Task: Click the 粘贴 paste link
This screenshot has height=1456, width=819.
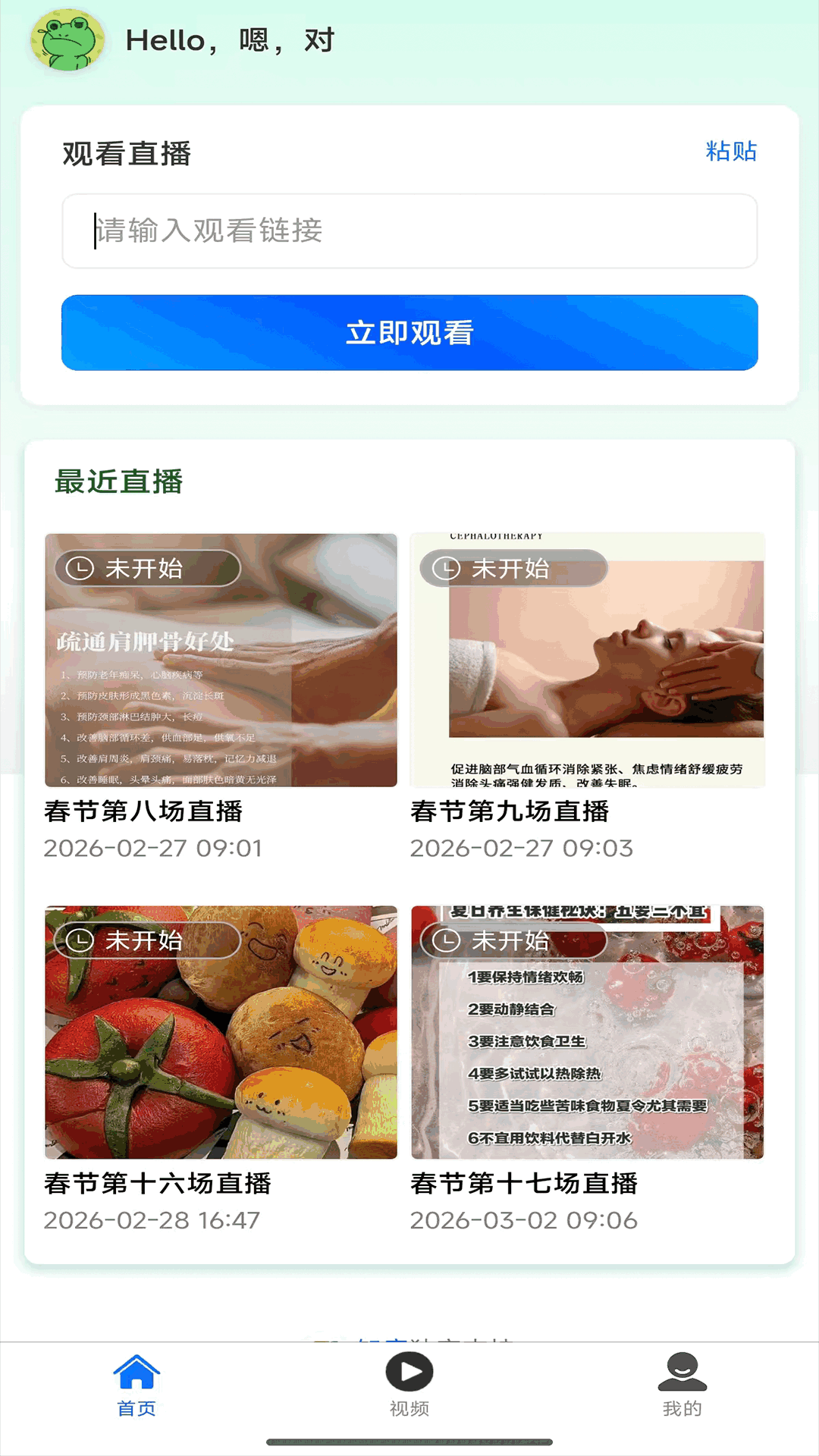Action: click(730, 152)
